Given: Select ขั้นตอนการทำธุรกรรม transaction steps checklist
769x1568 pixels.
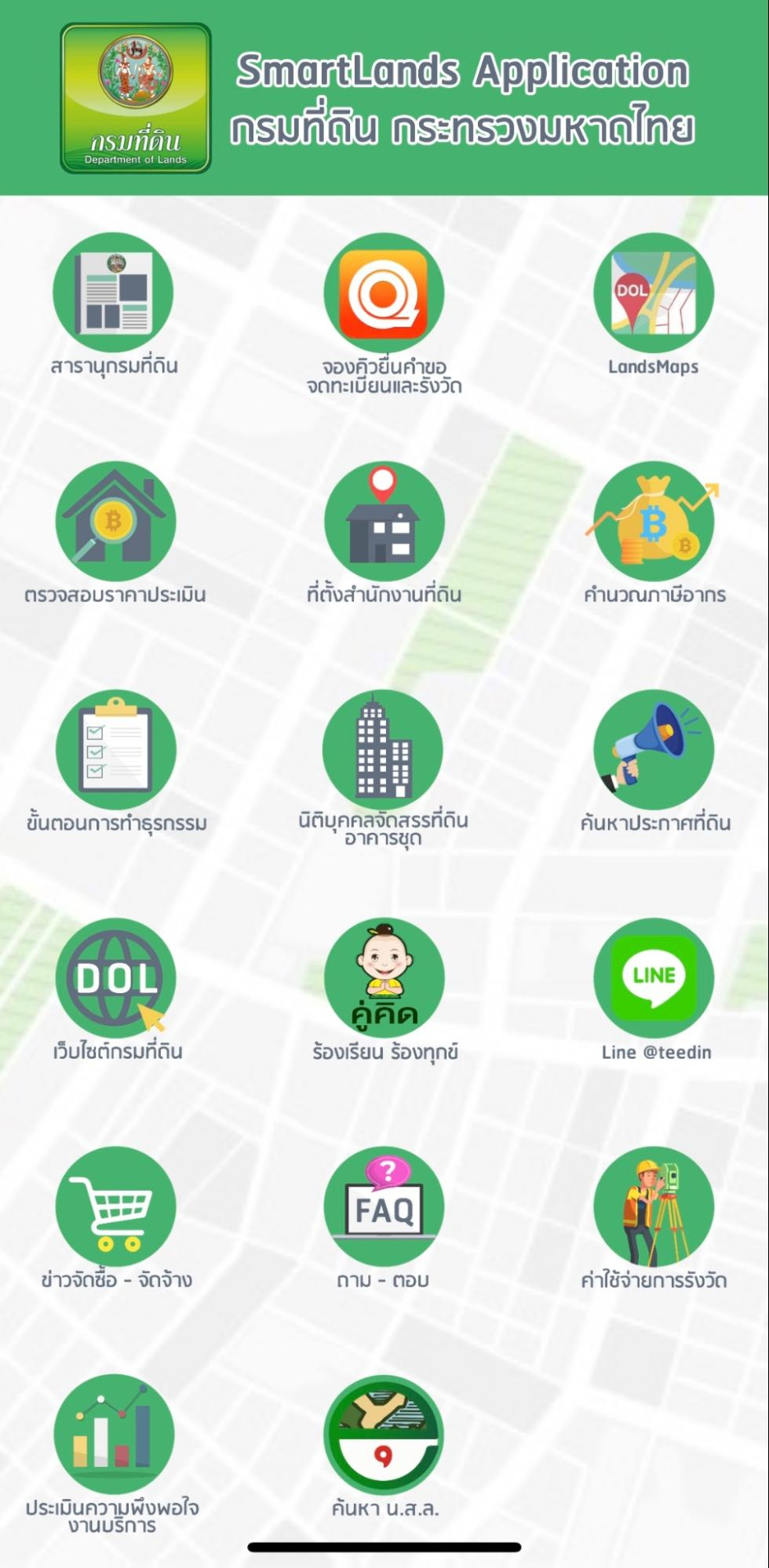Looking at the screenshot, I should [115, 749].
